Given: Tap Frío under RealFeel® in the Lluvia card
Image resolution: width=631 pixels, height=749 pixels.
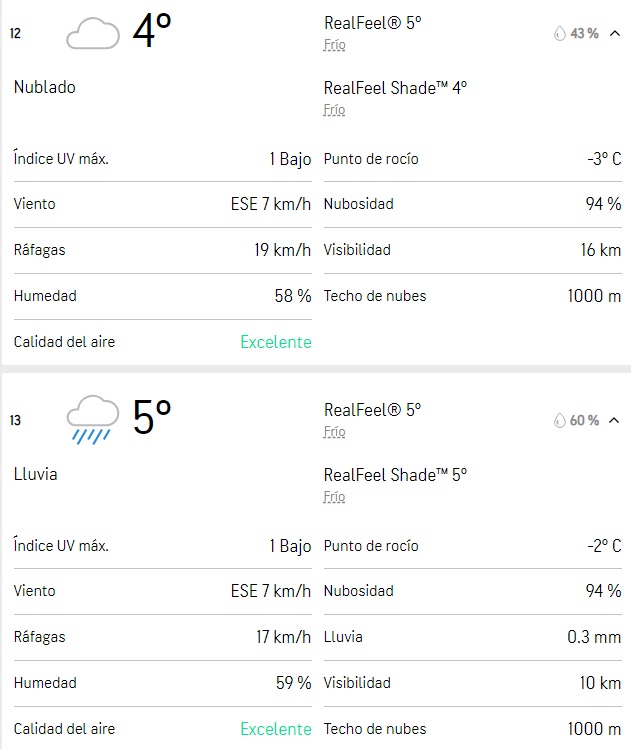Looking at the screenshot, I should tap(334, 432).
